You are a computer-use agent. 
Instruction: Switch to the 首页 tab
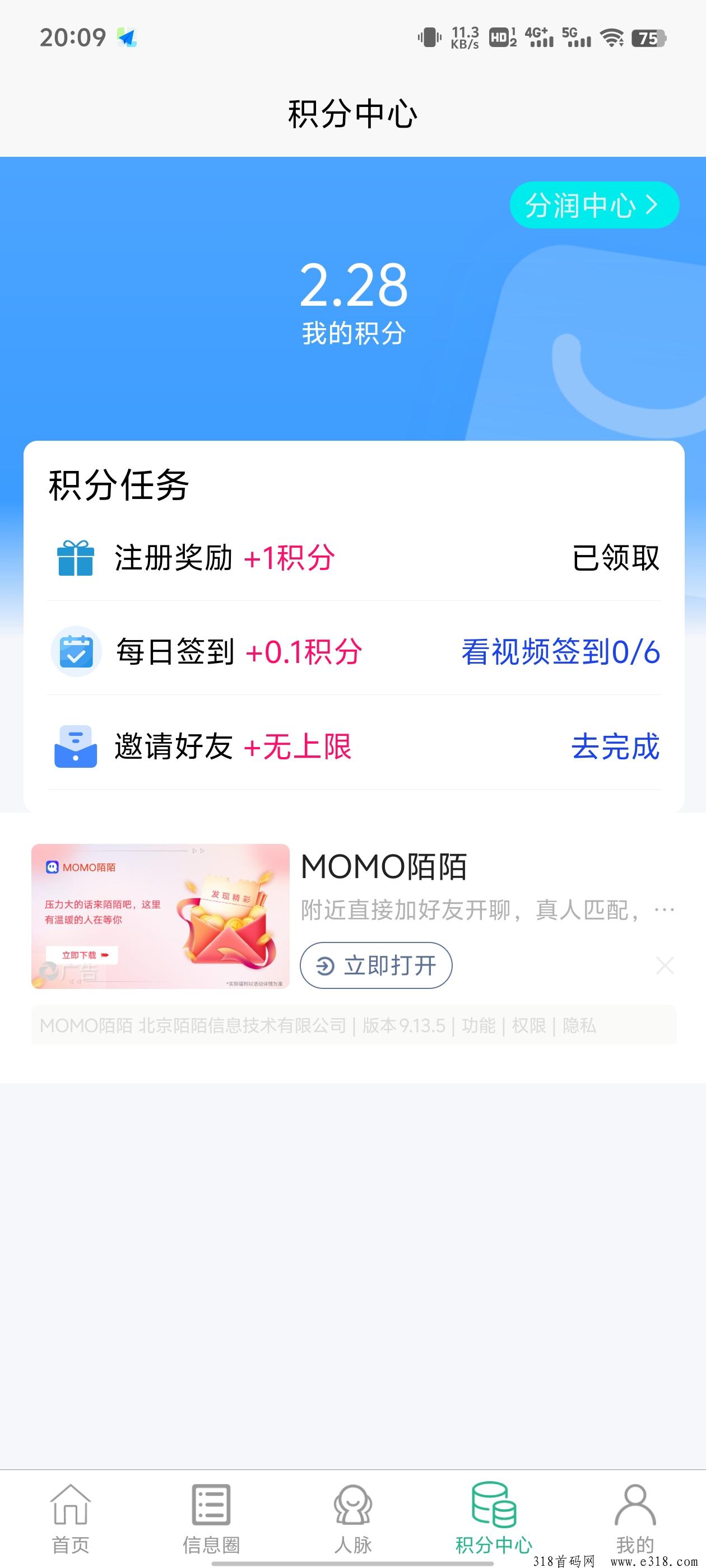coord(71,1518)
